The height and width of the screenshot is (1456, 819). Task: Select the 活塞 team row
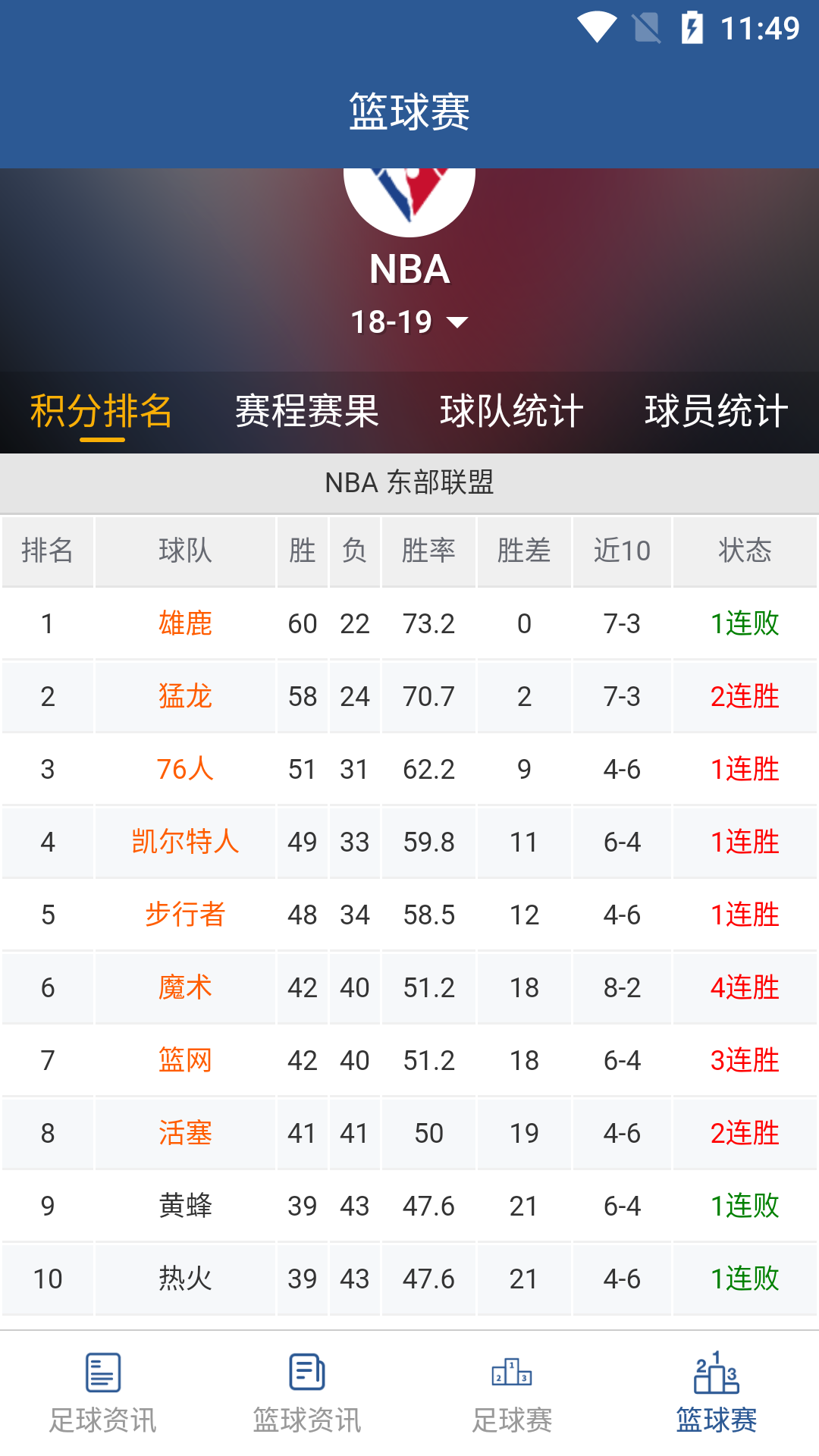point(409,1133)
